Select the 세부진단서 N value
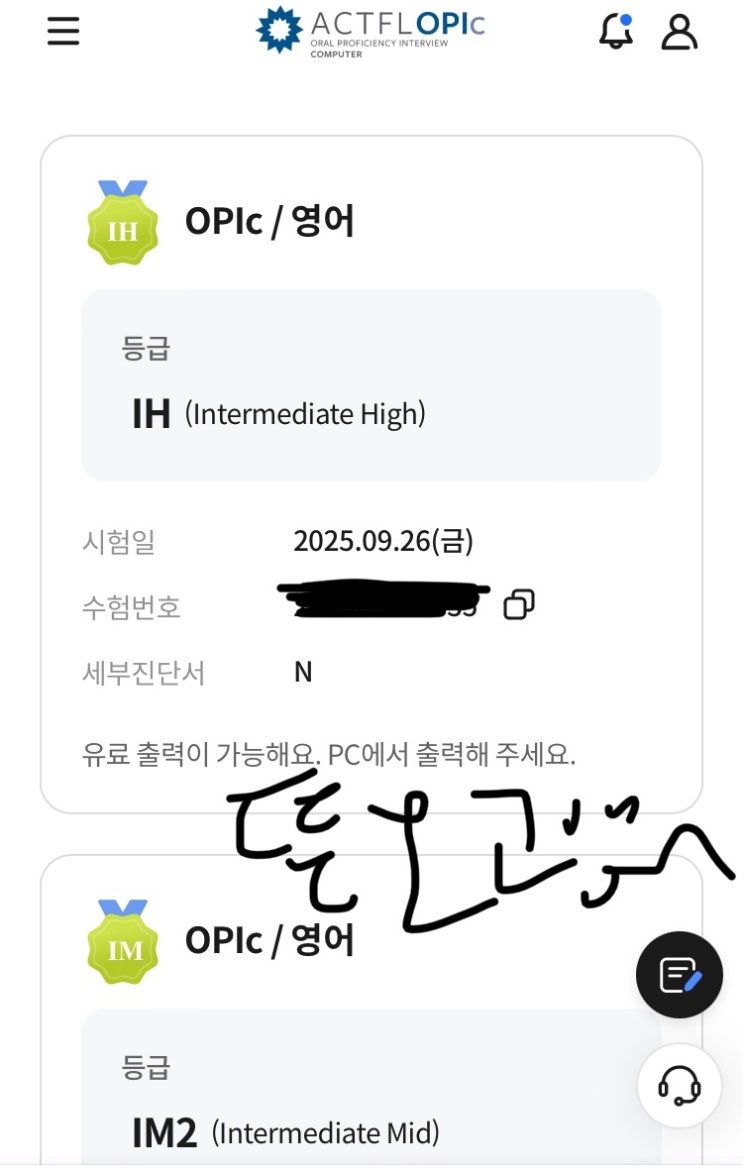 (x=302, y=672)
